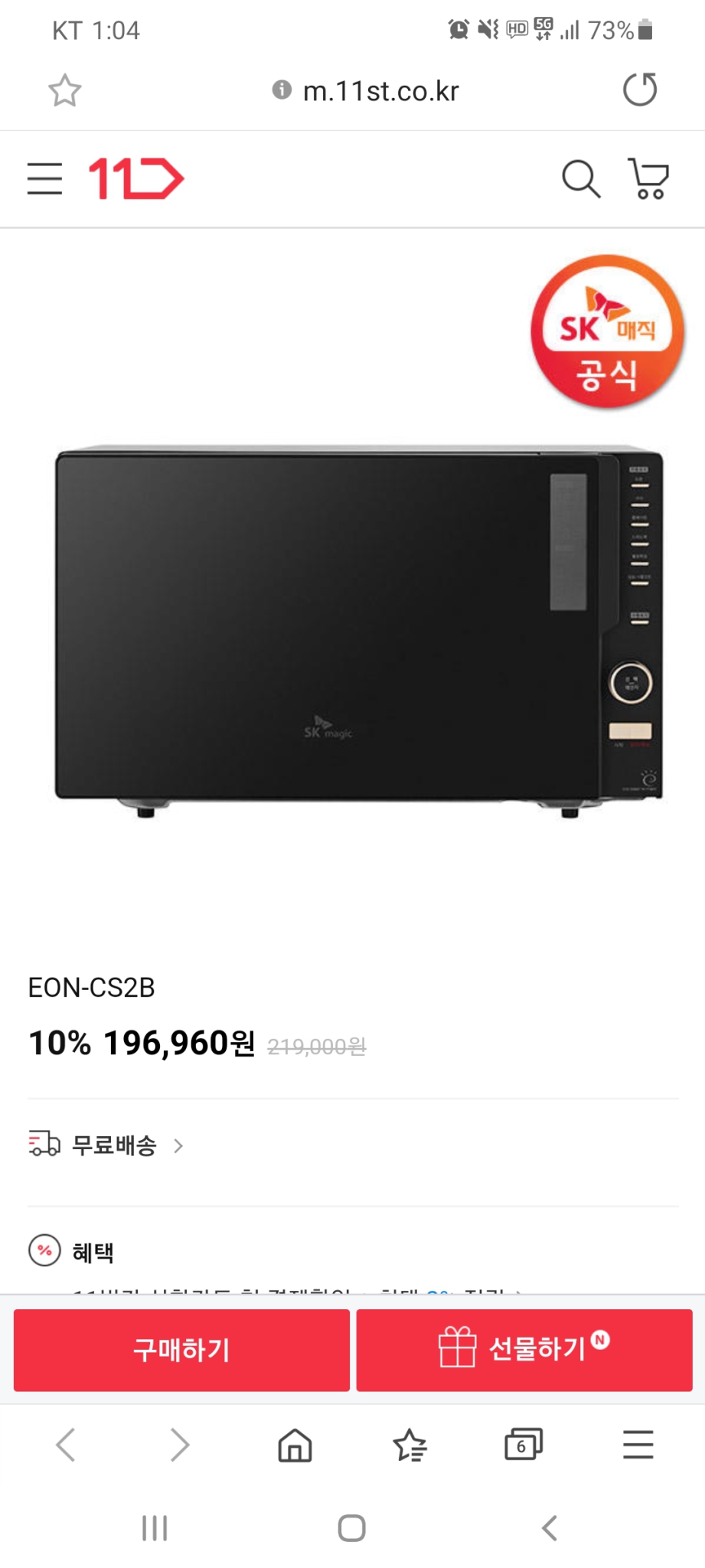Tap 선물하기 to send as gift
The width and height of the screenshot is (705, 1568).
coord(524,1350)
